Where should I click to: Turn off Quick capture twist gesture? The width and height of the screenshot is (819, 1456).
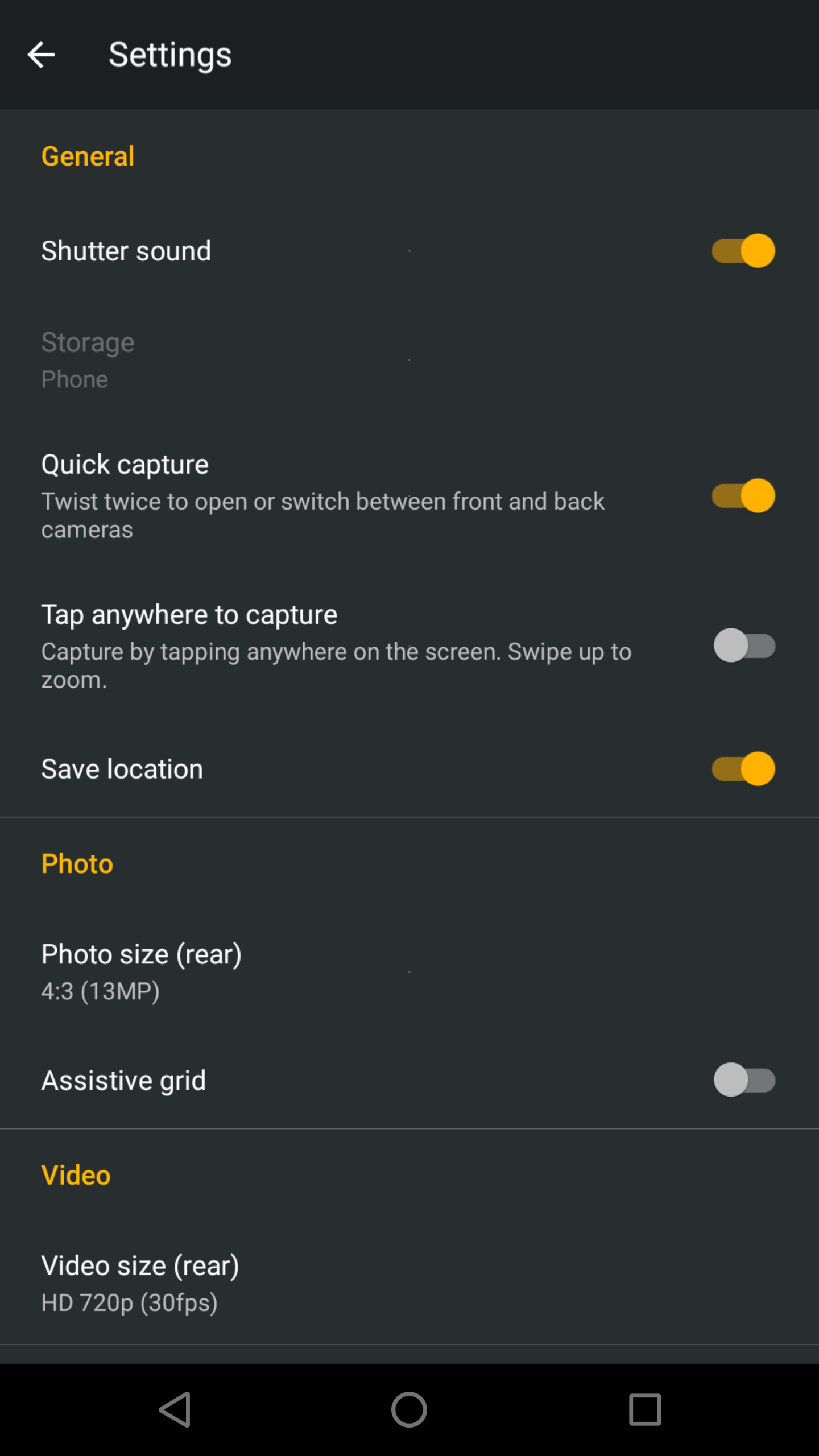pos(742,496)
